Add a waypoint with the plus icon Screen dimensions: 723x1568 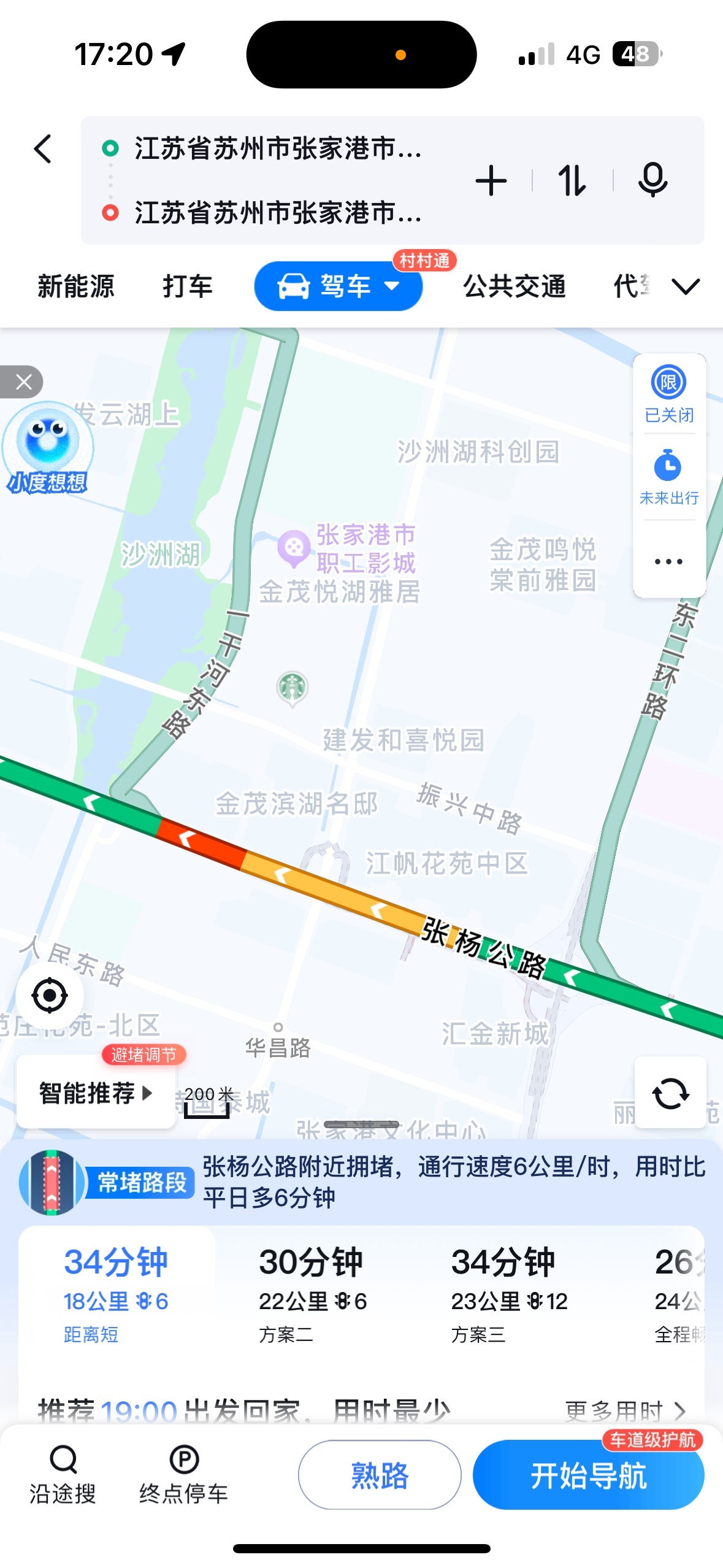pyautogui.click(x=491, y=181)
